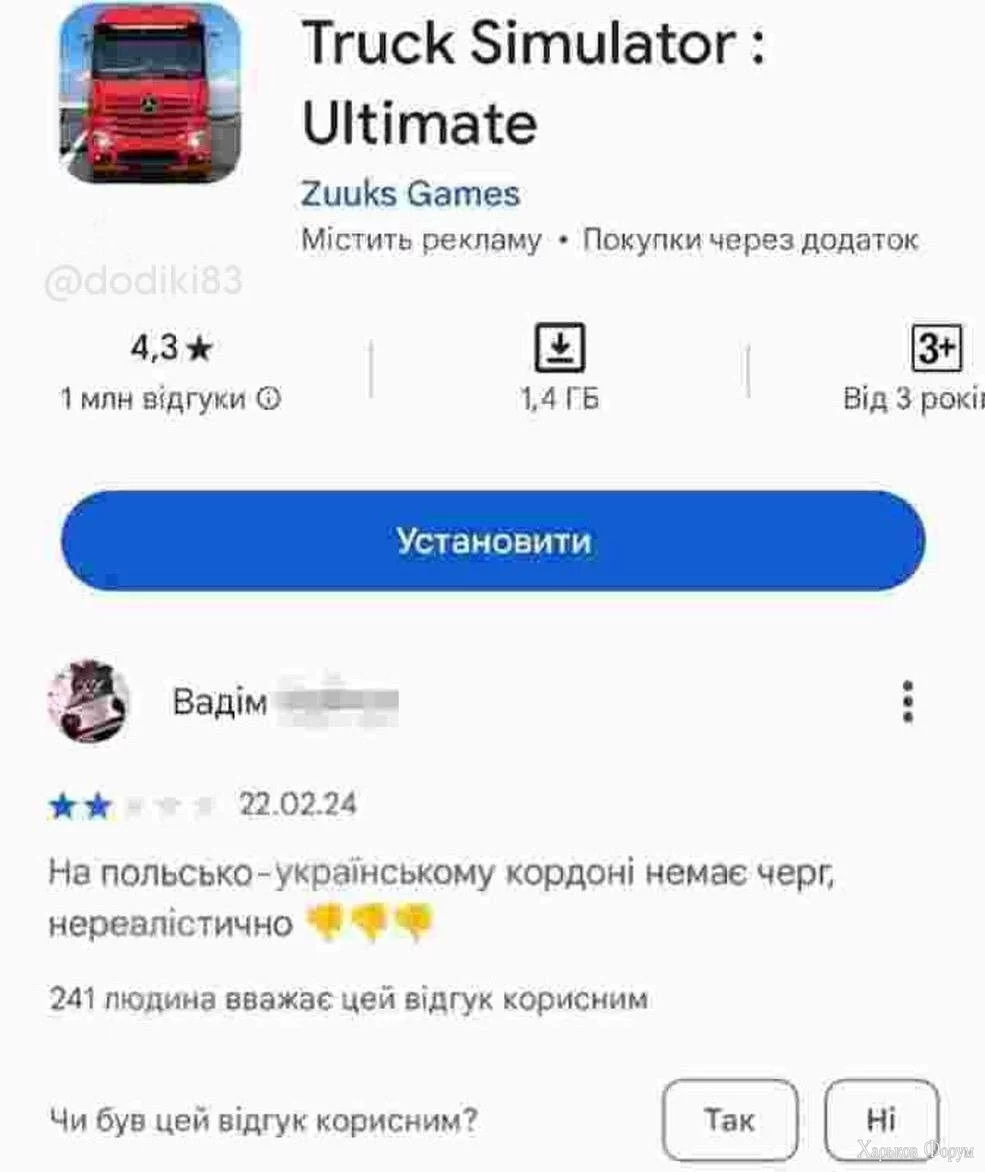View the 4,3 star rating and reviews info
985x1172 pixels.
(171, 371)
